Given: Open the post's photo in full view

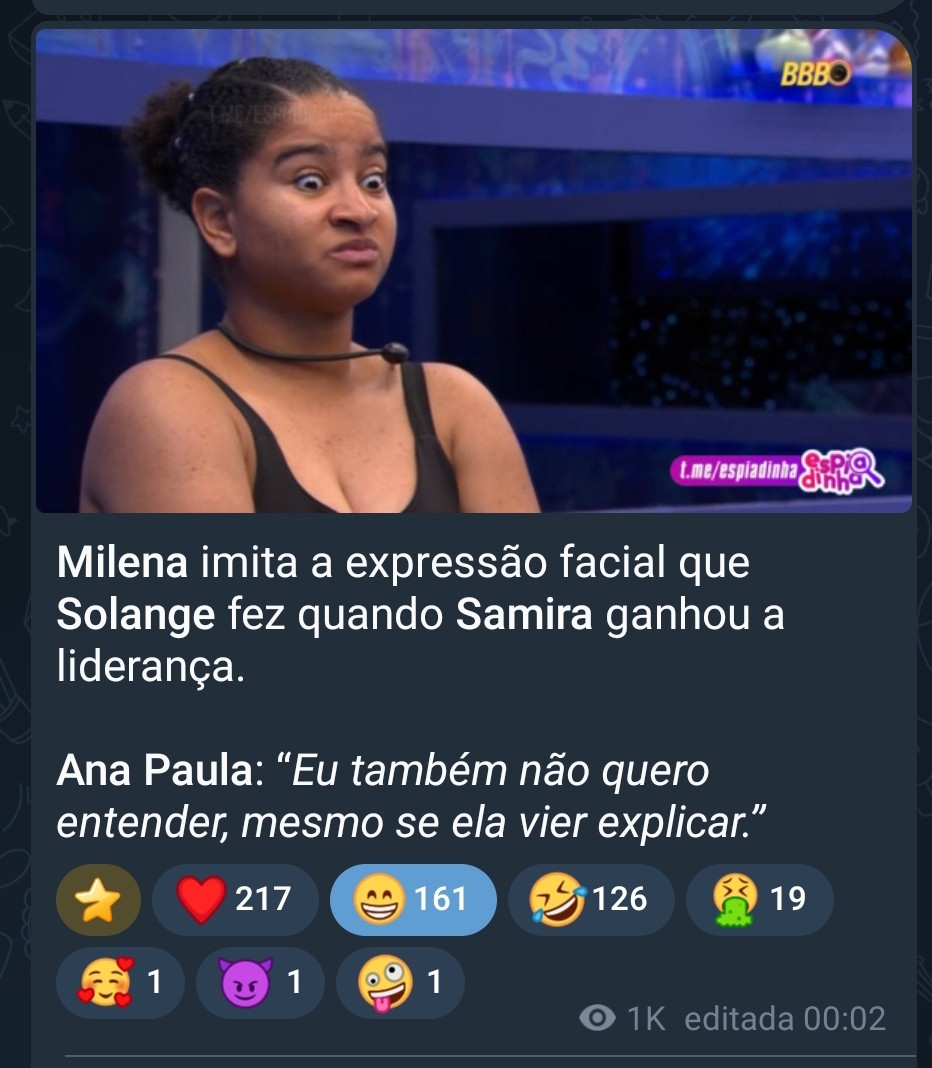Looking at the screenshot, I should 473,270.
